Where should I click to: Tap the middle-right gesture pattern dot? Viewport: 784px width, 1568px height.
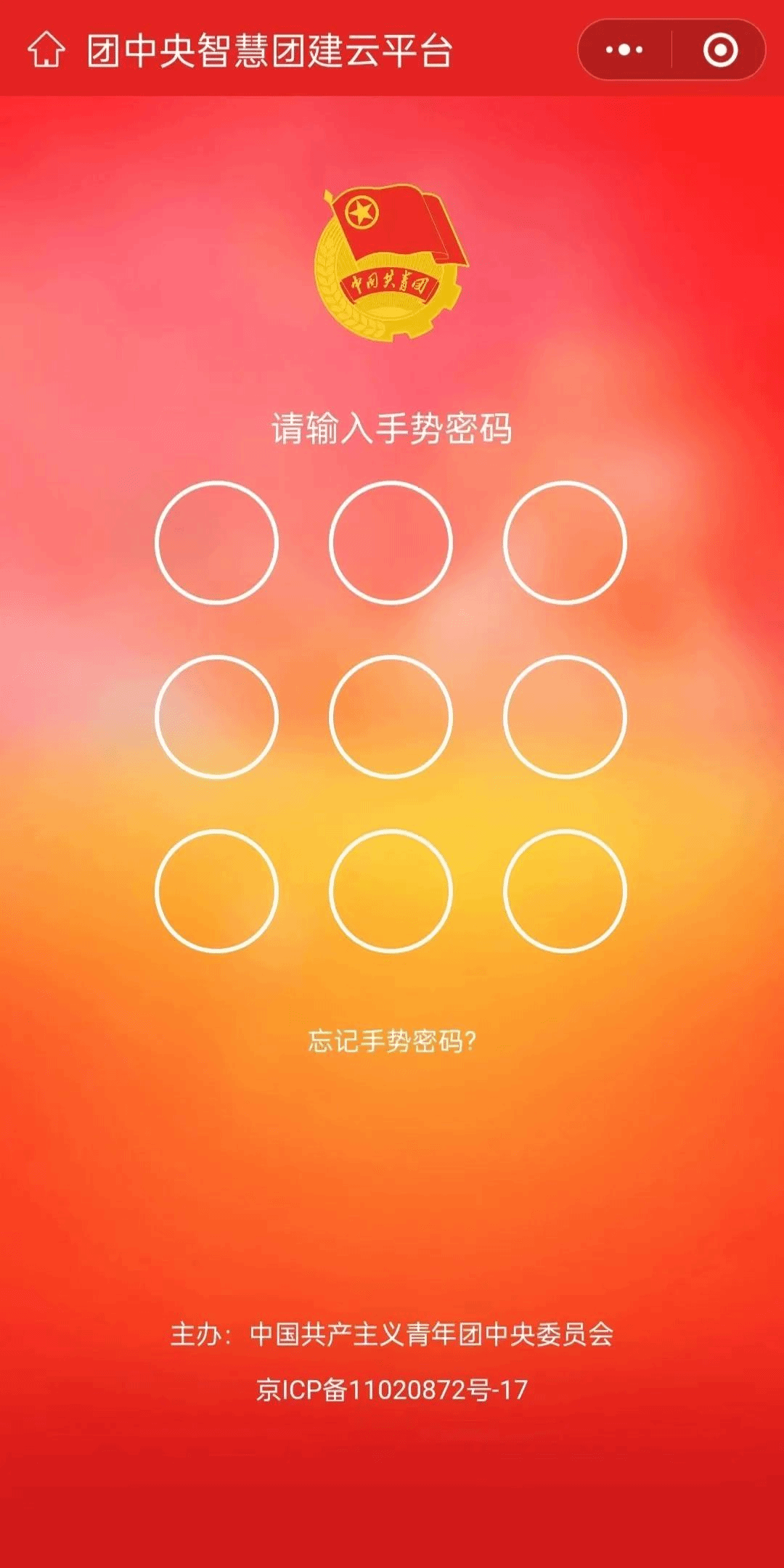pos(565,716)
